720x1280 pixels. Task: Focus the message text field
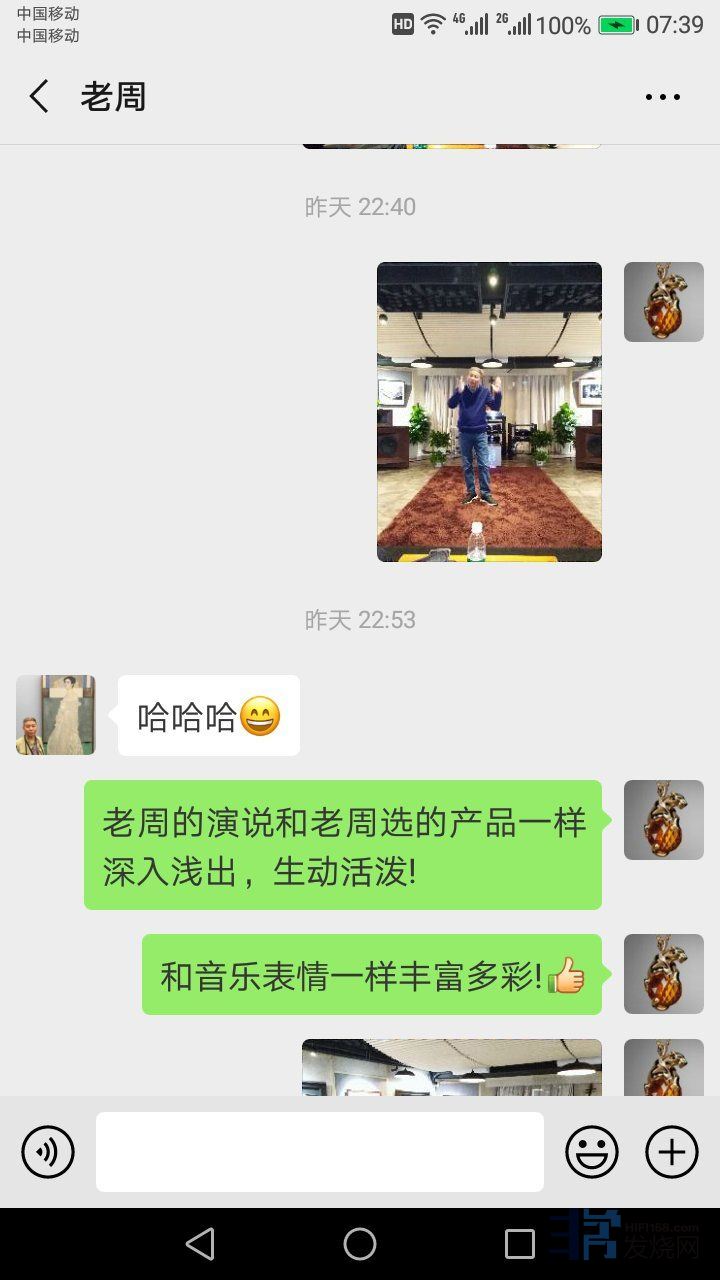pos(320,1152)
